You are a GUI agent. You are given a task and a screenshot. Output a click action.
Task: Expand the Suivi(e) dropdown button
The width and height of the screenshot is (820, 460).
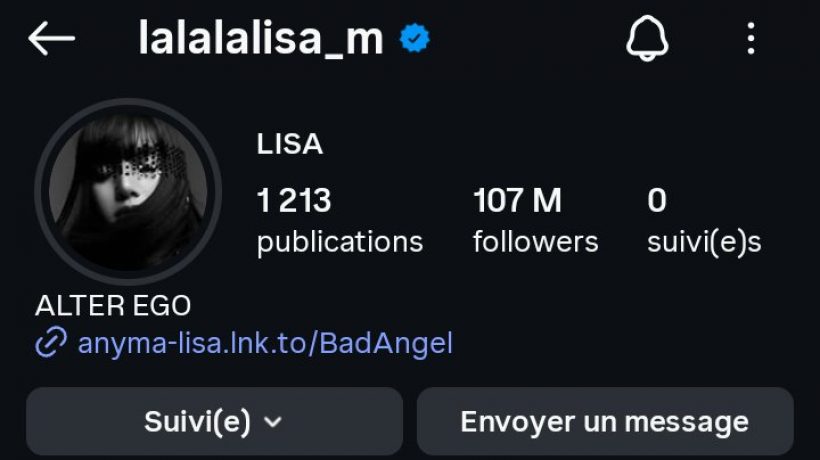(x=214, y=421)
